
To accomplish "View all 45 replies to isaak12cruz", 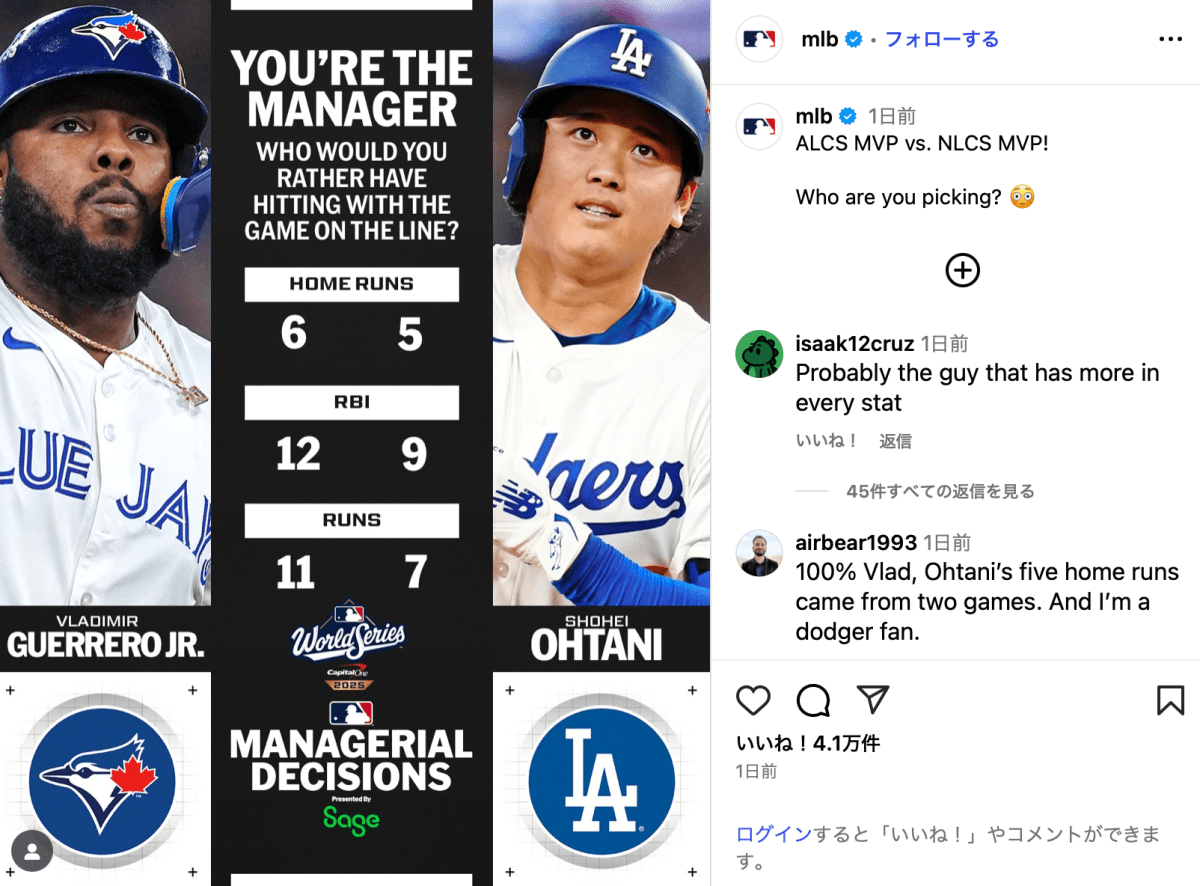I will coord(940,491).
